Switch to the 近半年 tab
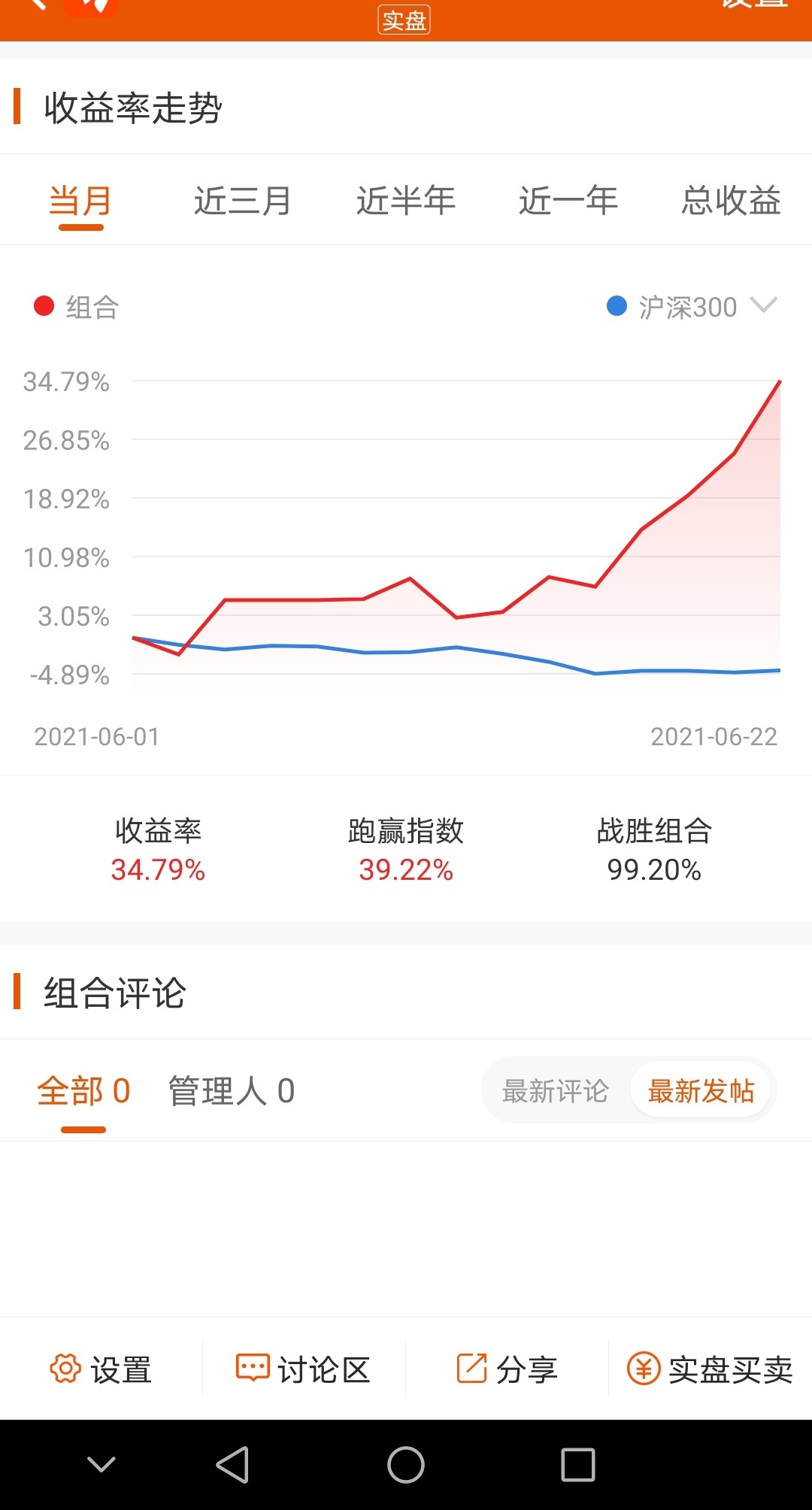 pos(406,201)
